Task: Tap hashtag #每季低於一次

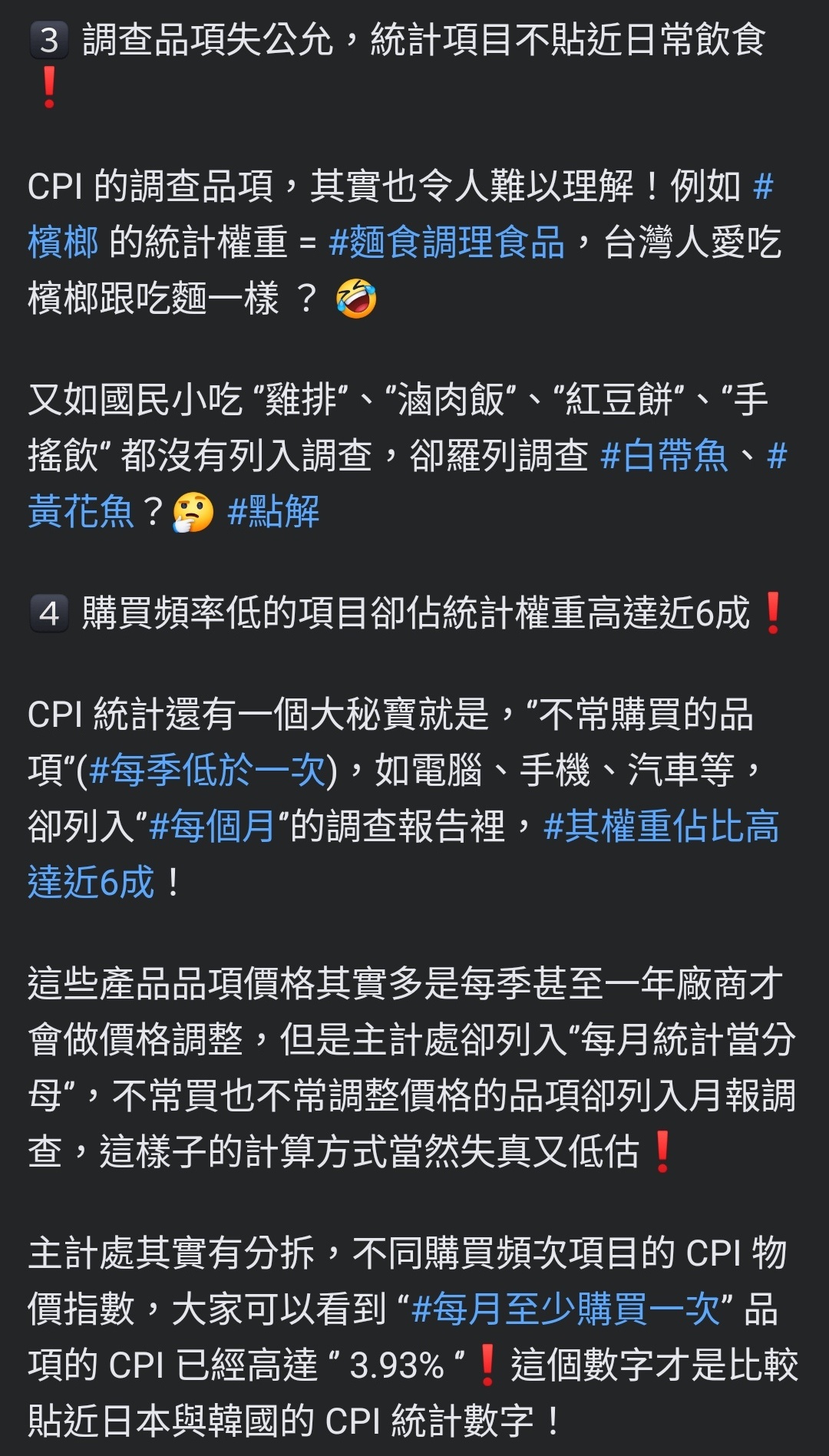Action: [x=208, y=771]
